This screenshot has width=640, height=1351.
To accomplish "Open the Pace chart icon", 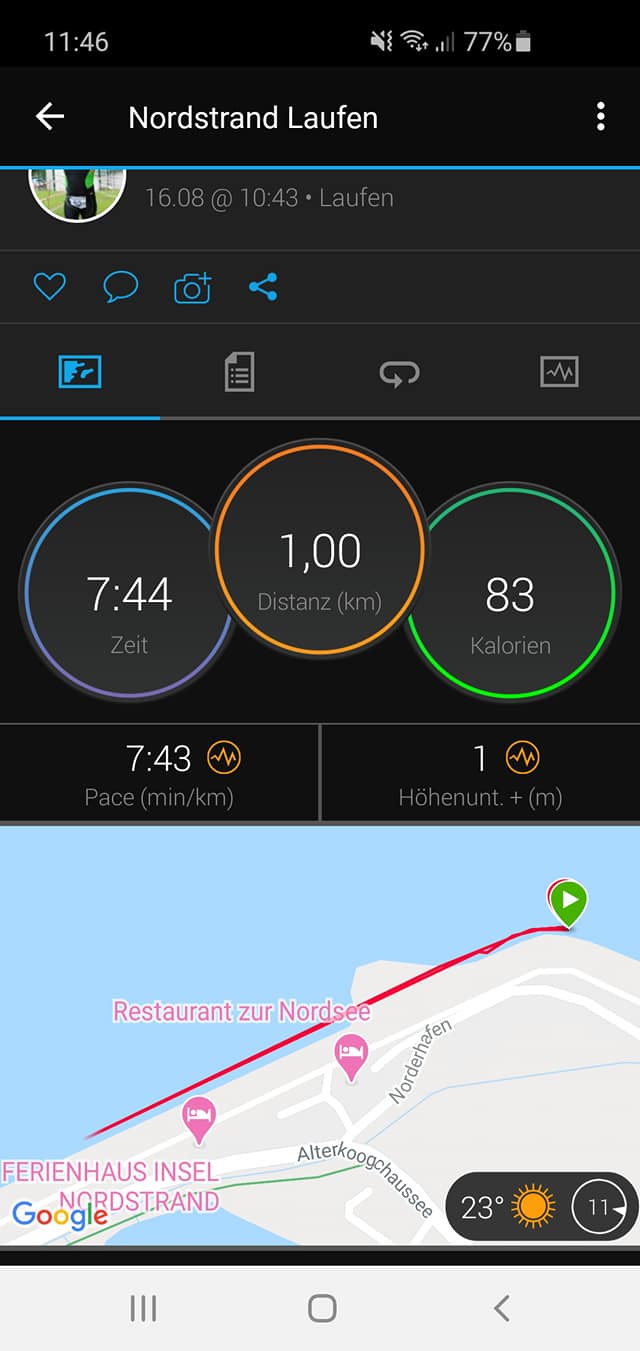I will 224,759.
